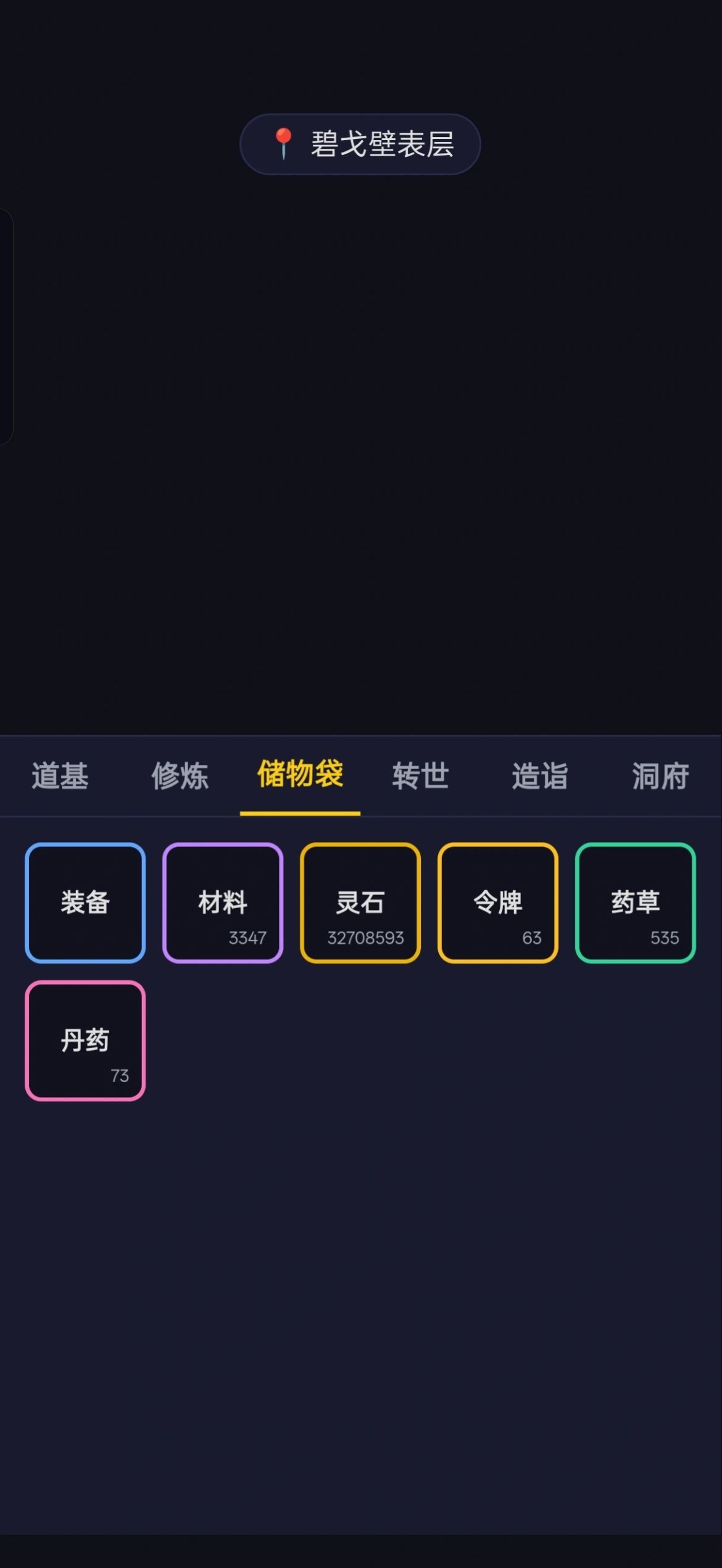Open the 令牌 (Tokens) storage tile
Viewport: 722px width, 1568px height.
tap(497, 903)
